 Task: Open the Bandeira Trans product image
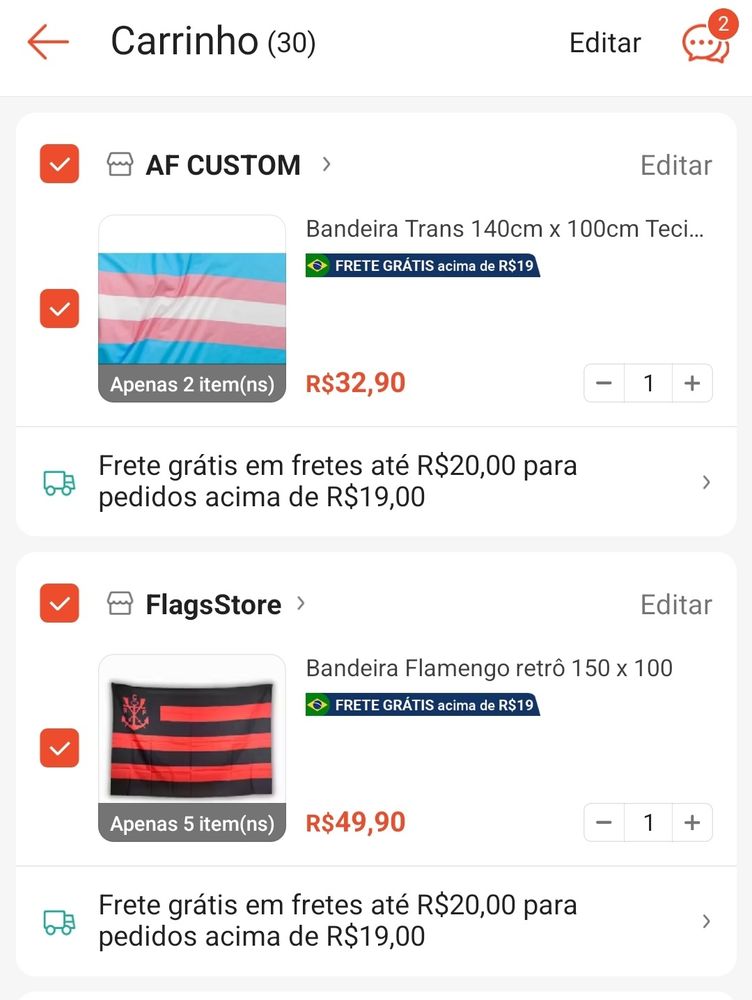coord(192,308)
